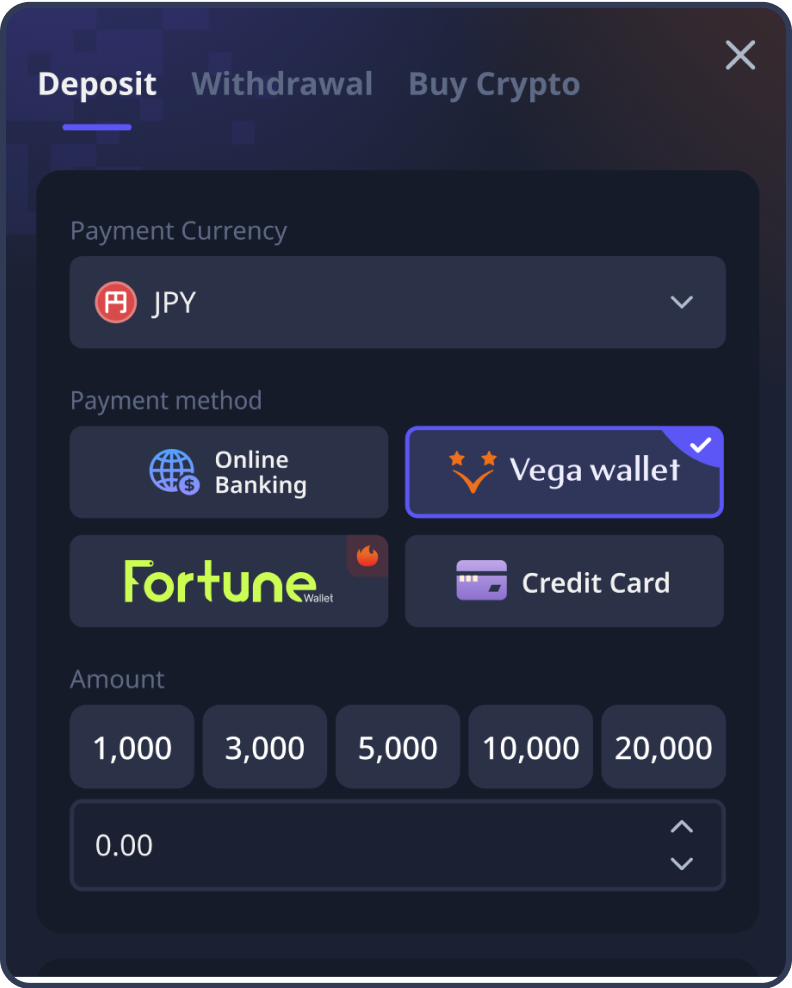
Task: Switch to the Withdrawal tab
Action: point(282,84)
